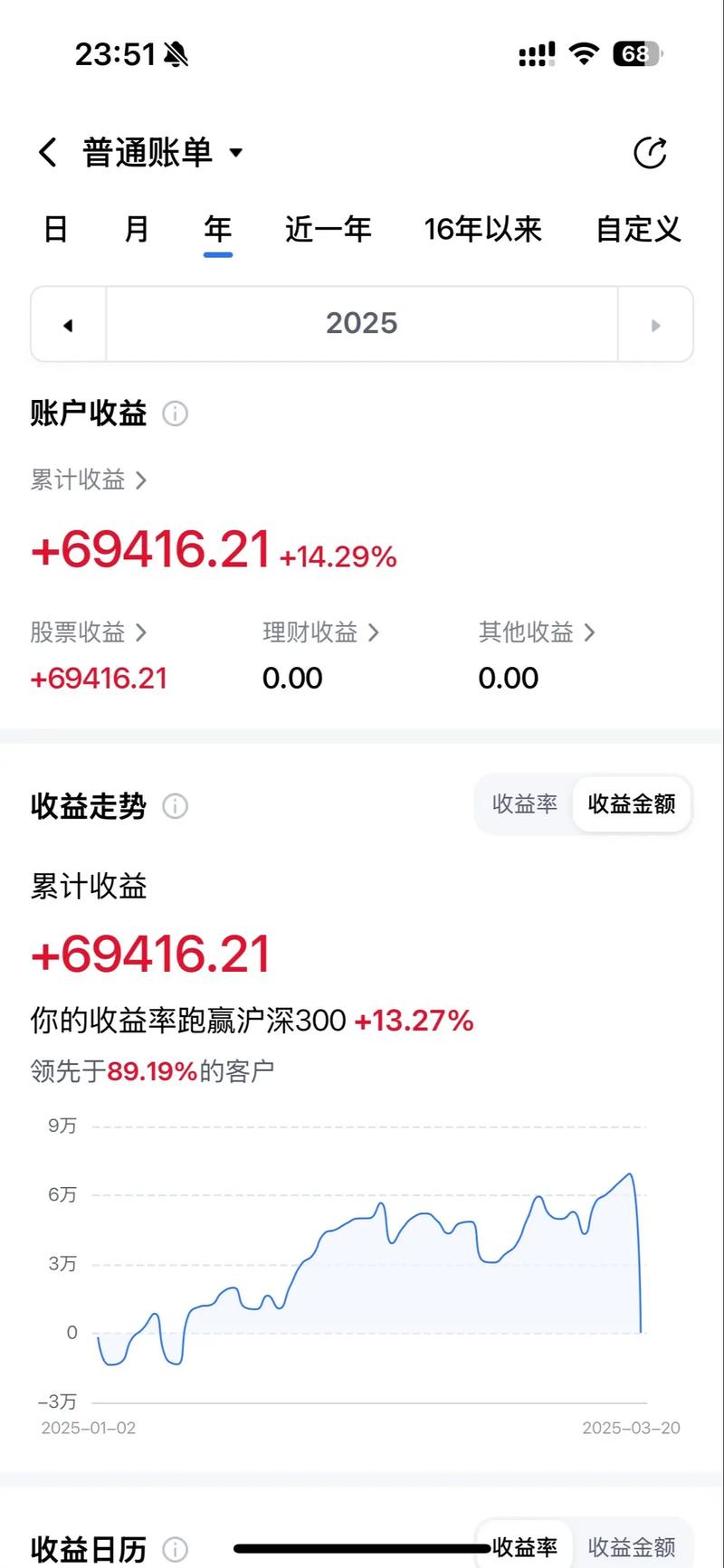Tap the left arrow to view year 2024
Screen dimensions: 724x1568
(69, 324)
